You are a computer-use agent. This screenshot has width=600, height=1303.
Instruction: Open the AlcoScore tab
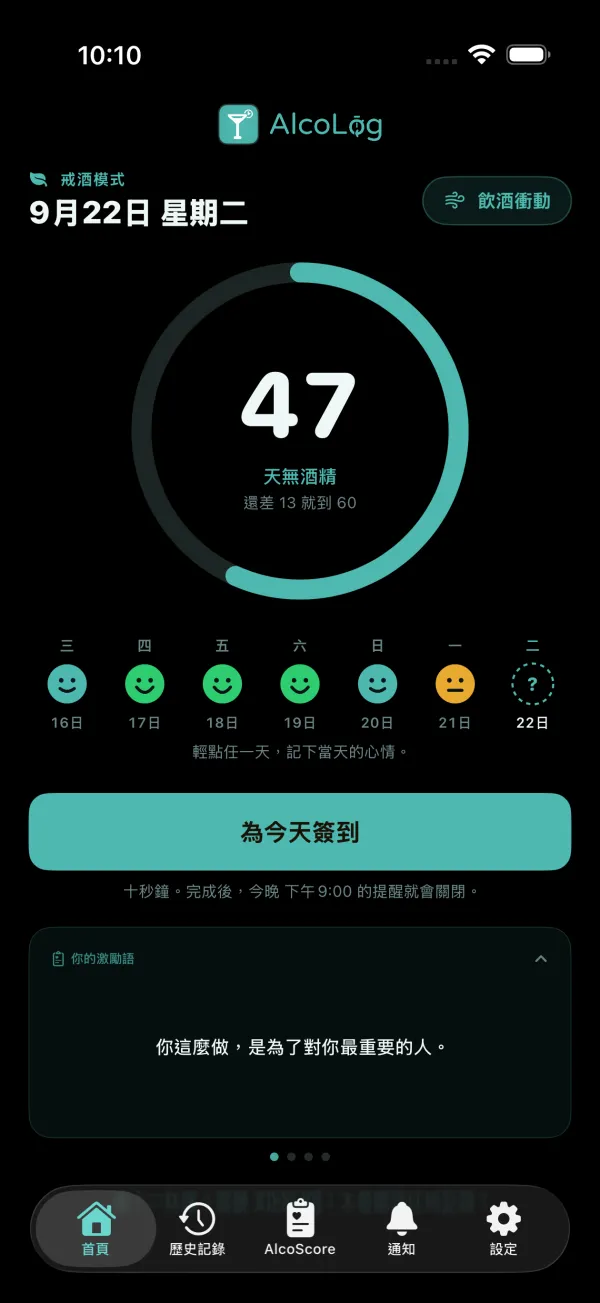pyautogui.click(x=300, y=1229)
